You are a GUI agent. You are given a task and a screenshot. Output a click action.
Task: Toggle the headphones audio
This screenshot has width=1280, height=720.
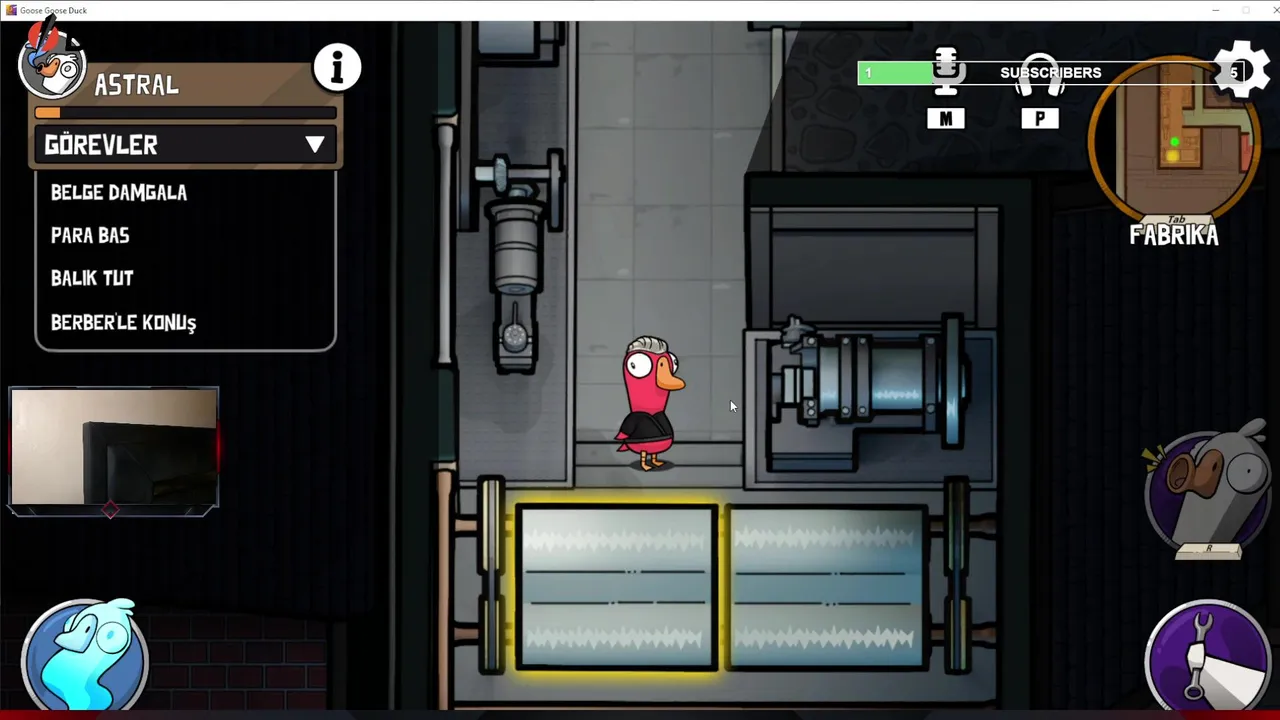point(1039,75)
